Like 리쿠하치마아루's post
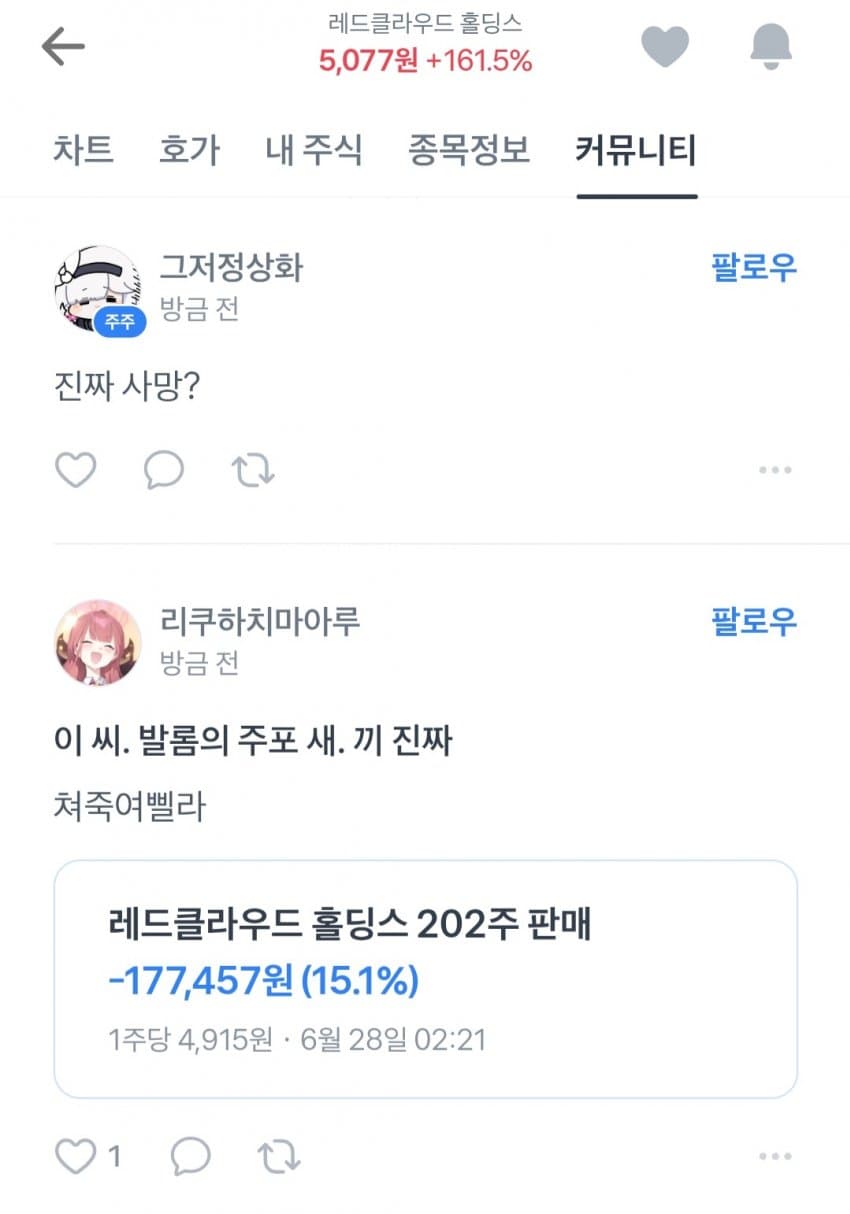 [76, 1157]
